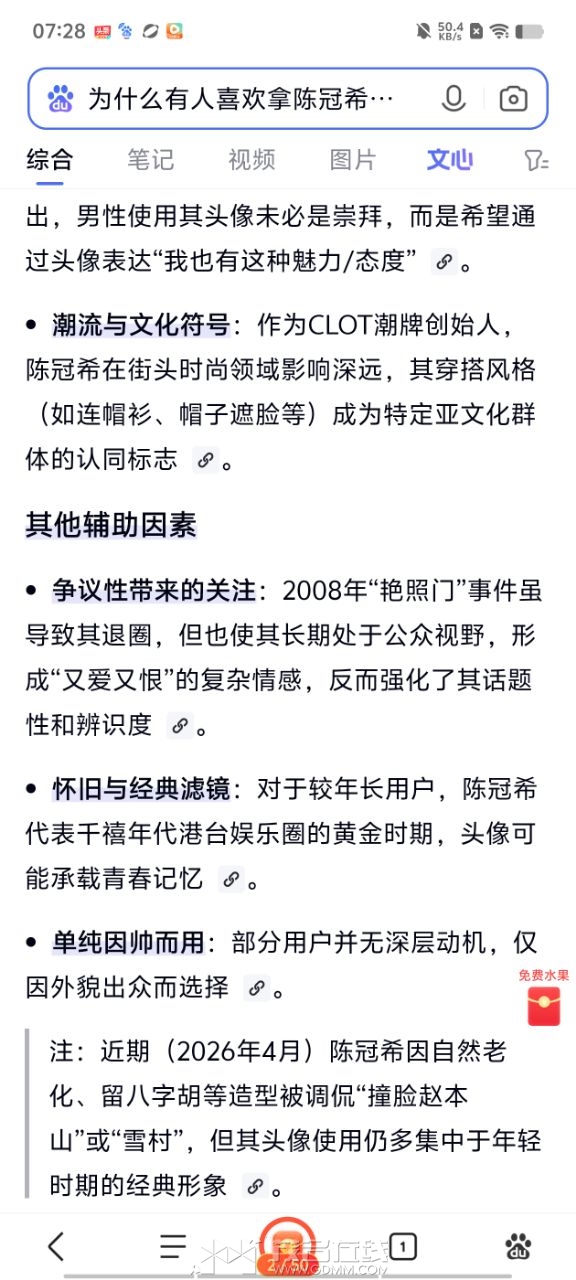Open the filter icon beside 文心

click(536, 160)
